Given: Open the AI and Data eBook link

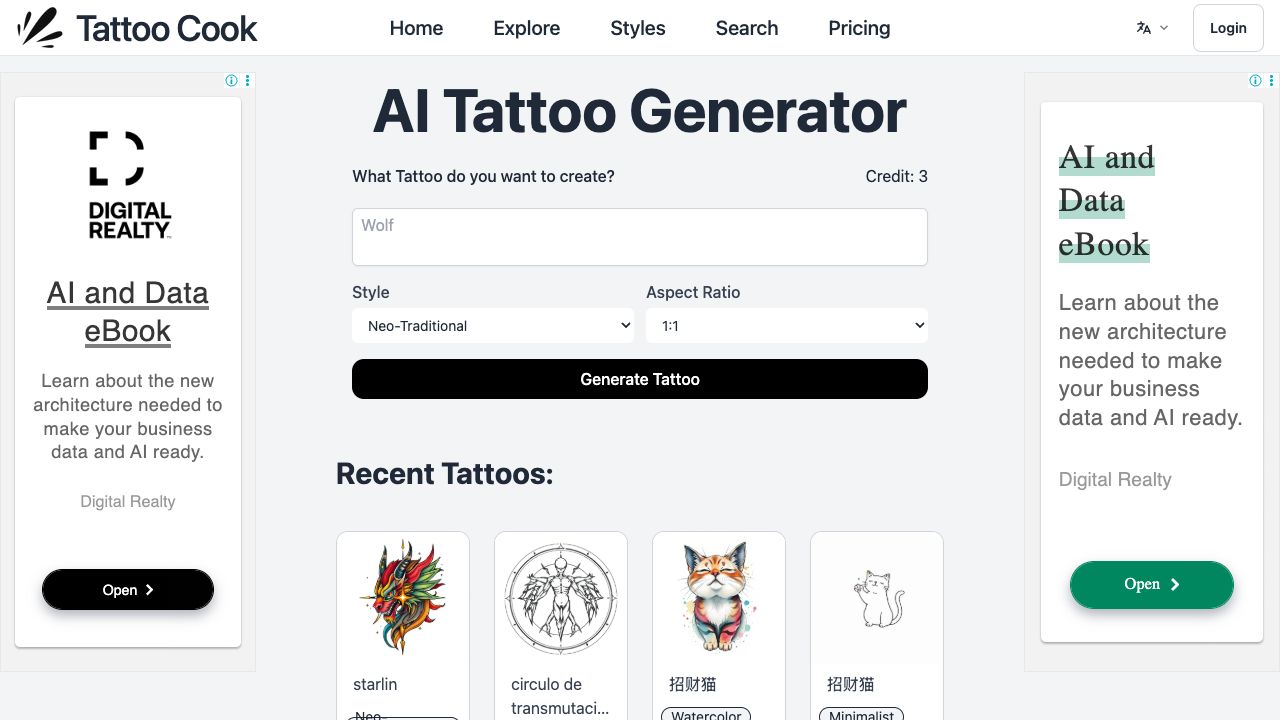Looking at the screenshot, I should (128, 311).
